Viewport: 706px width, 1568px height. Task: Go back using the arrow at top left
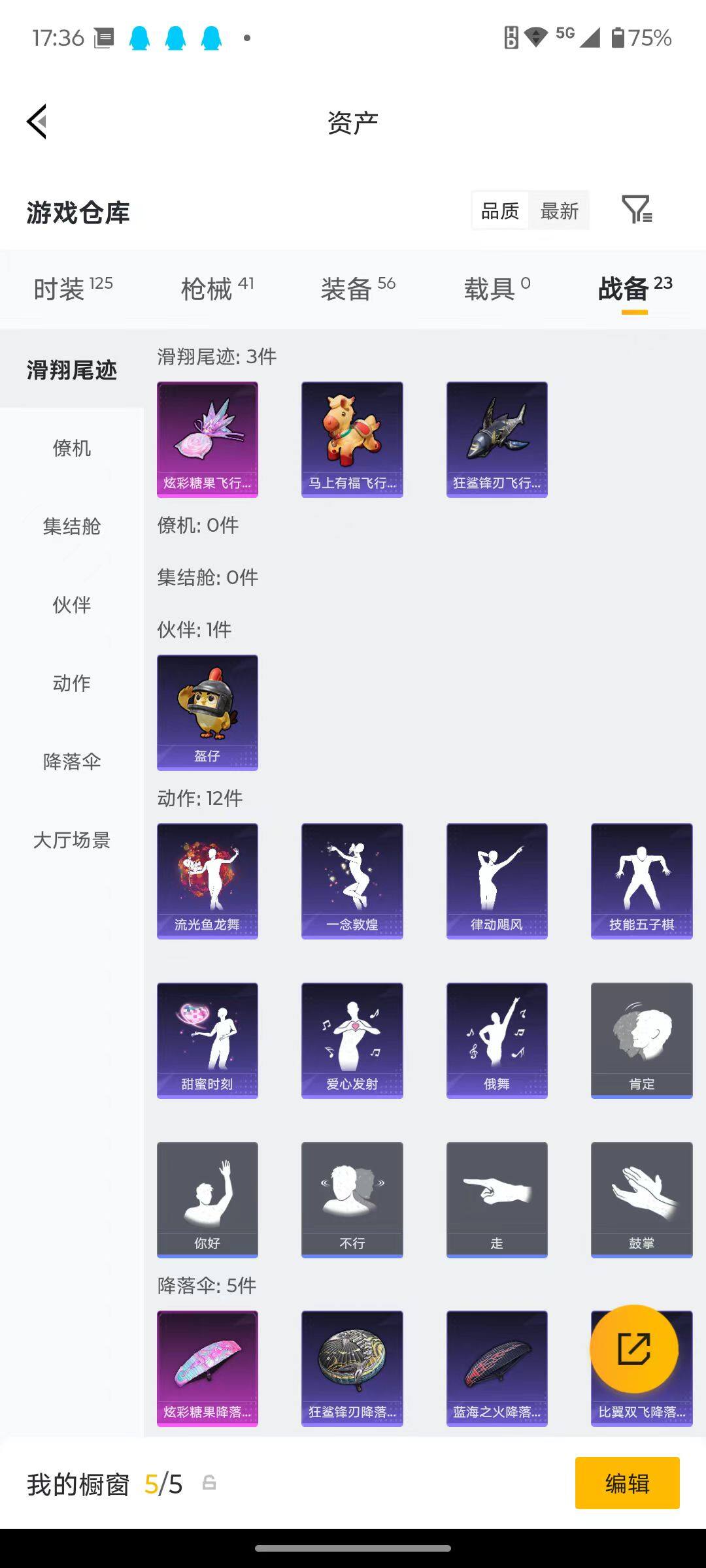[37, 122]
